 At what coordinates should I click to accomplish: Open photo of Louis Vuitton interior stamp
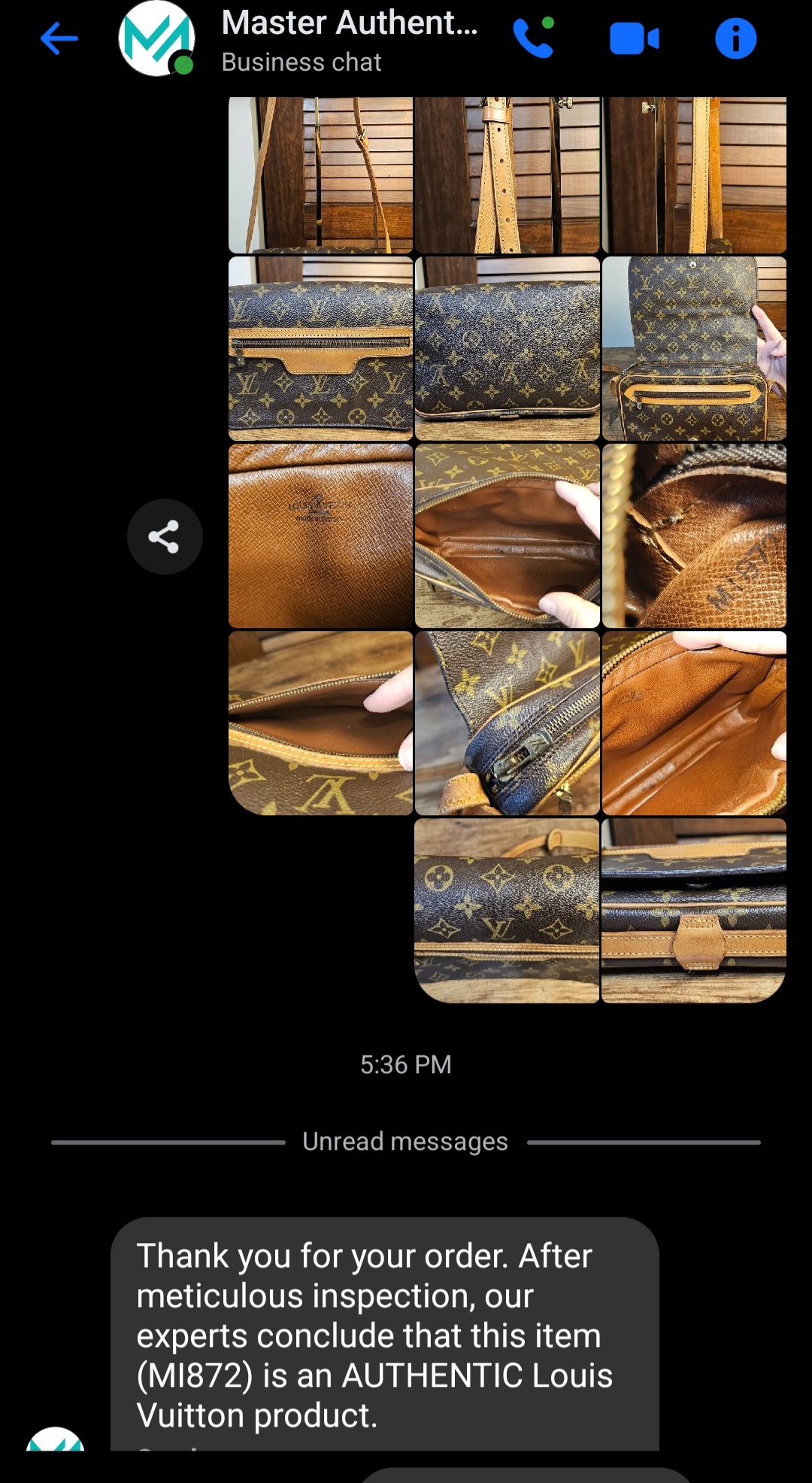coord(320,536)
